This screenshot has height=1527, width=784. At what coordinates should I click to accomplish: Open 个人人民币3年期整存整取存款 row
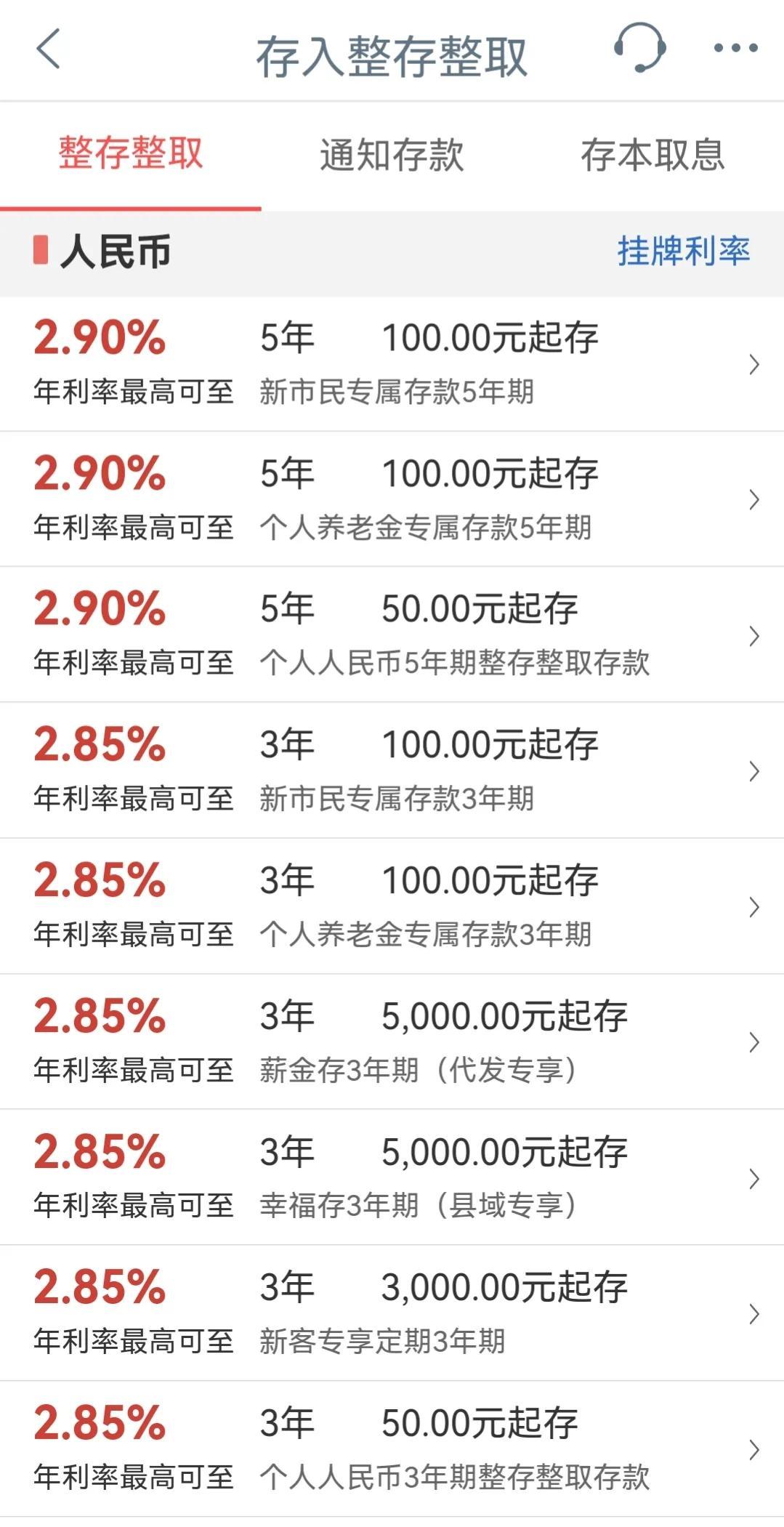[392, 1449]
